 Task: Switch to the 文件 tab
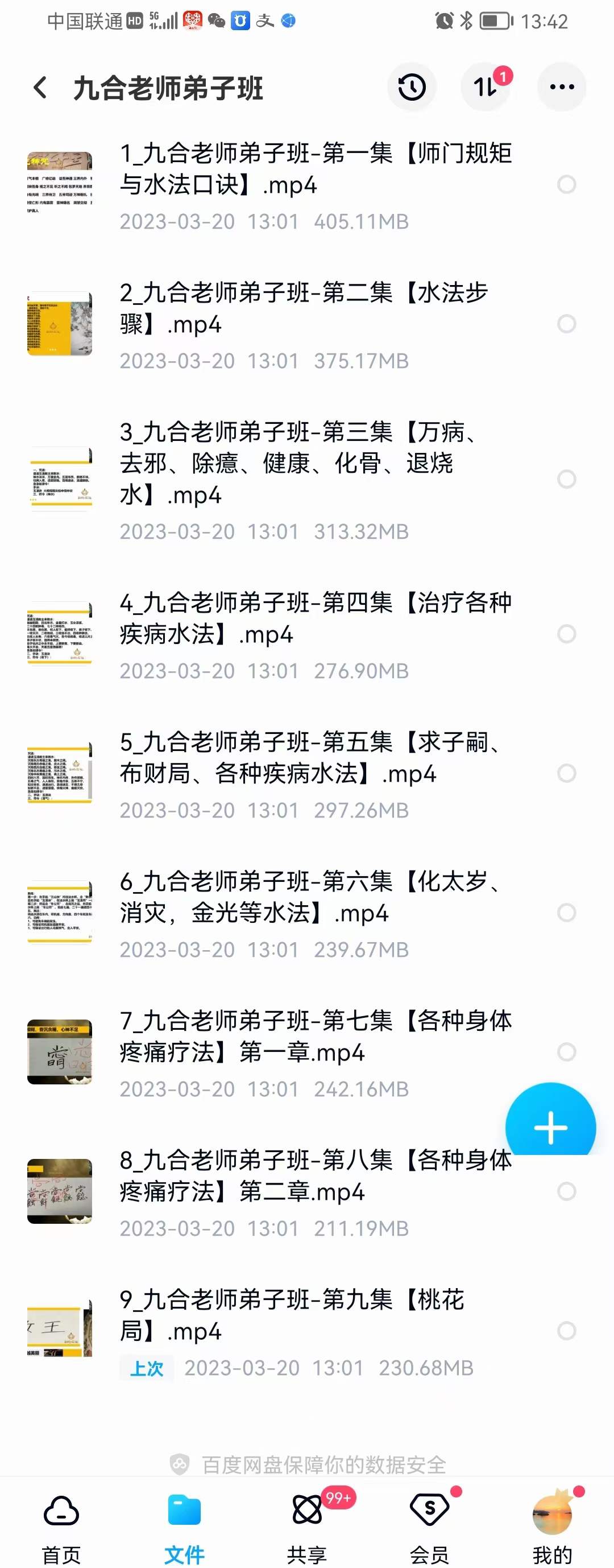pos(184,1522)
